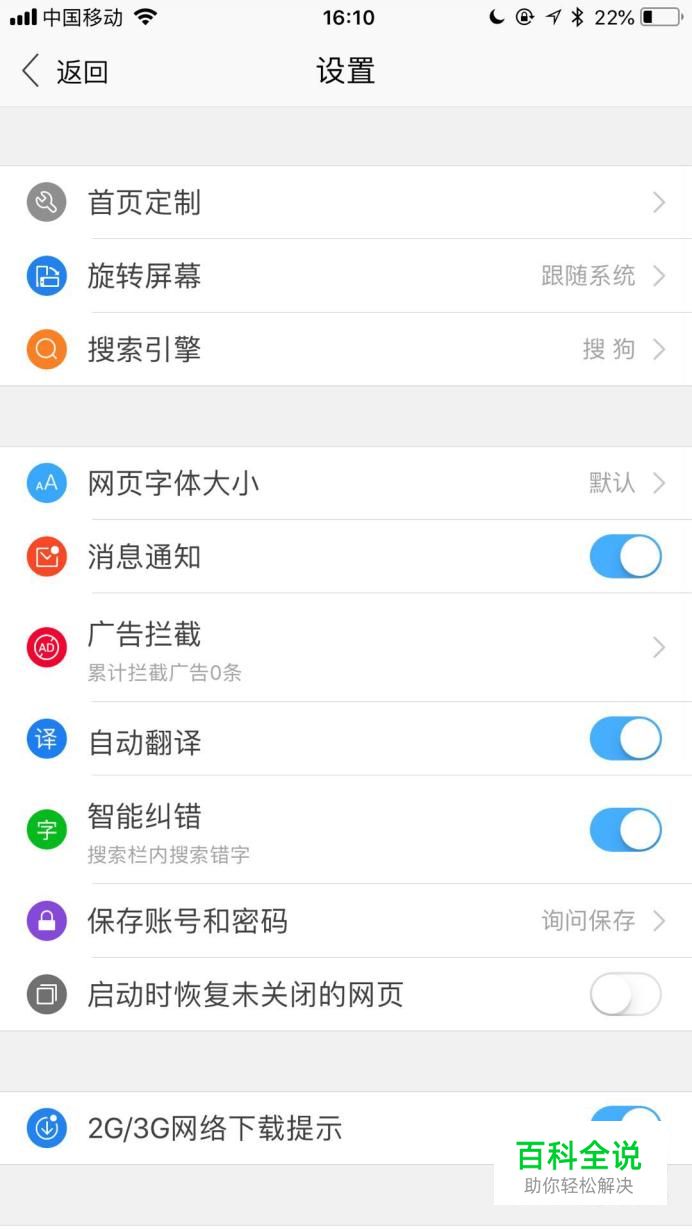Disable 自动翻译 switch
This screenshot has height=1230, width=692.
coord(626,739)
